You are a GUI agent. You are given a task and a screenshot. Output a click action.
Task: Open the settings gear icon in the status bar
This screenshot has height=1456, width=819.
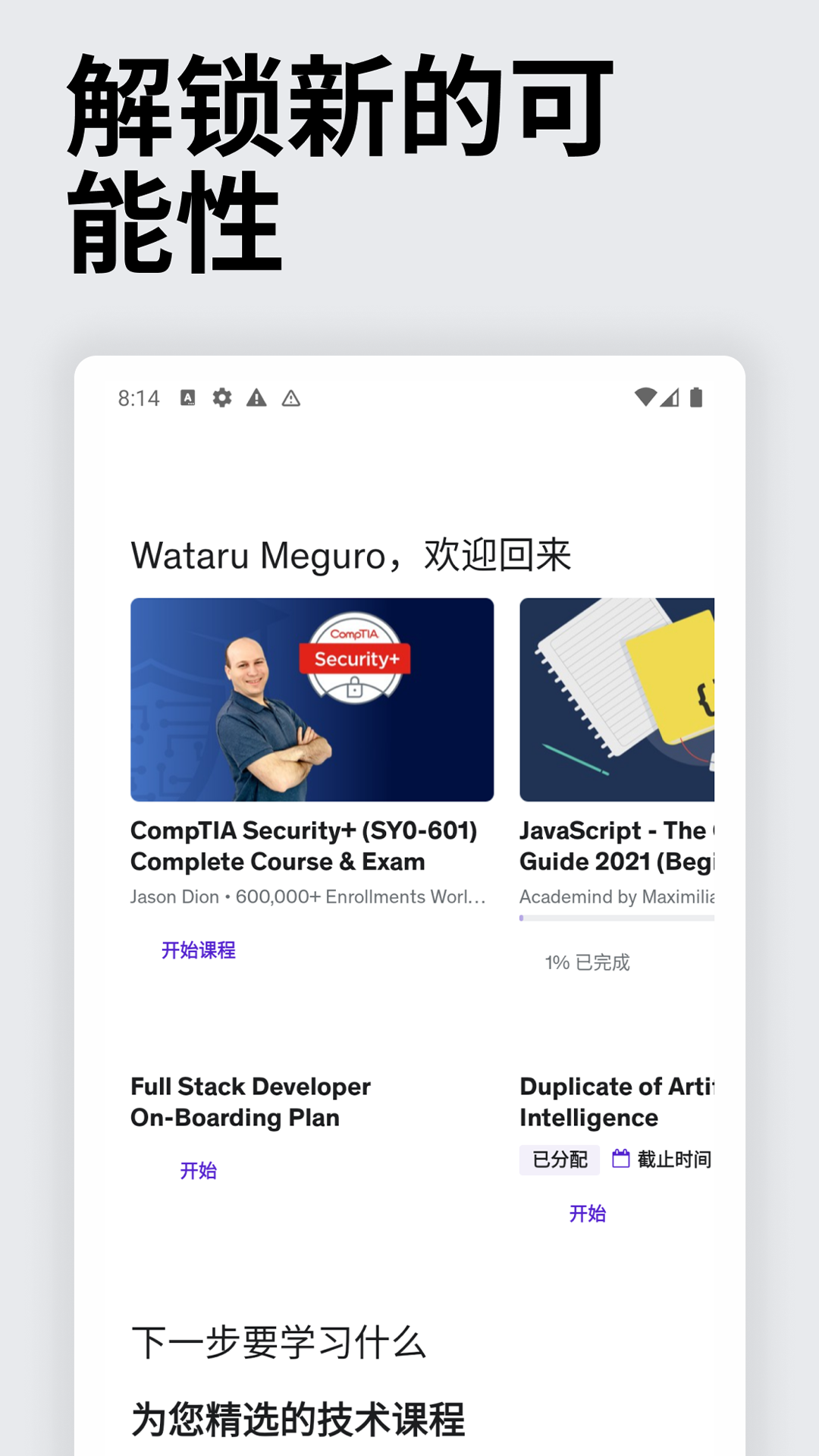(x=222, y=397)
